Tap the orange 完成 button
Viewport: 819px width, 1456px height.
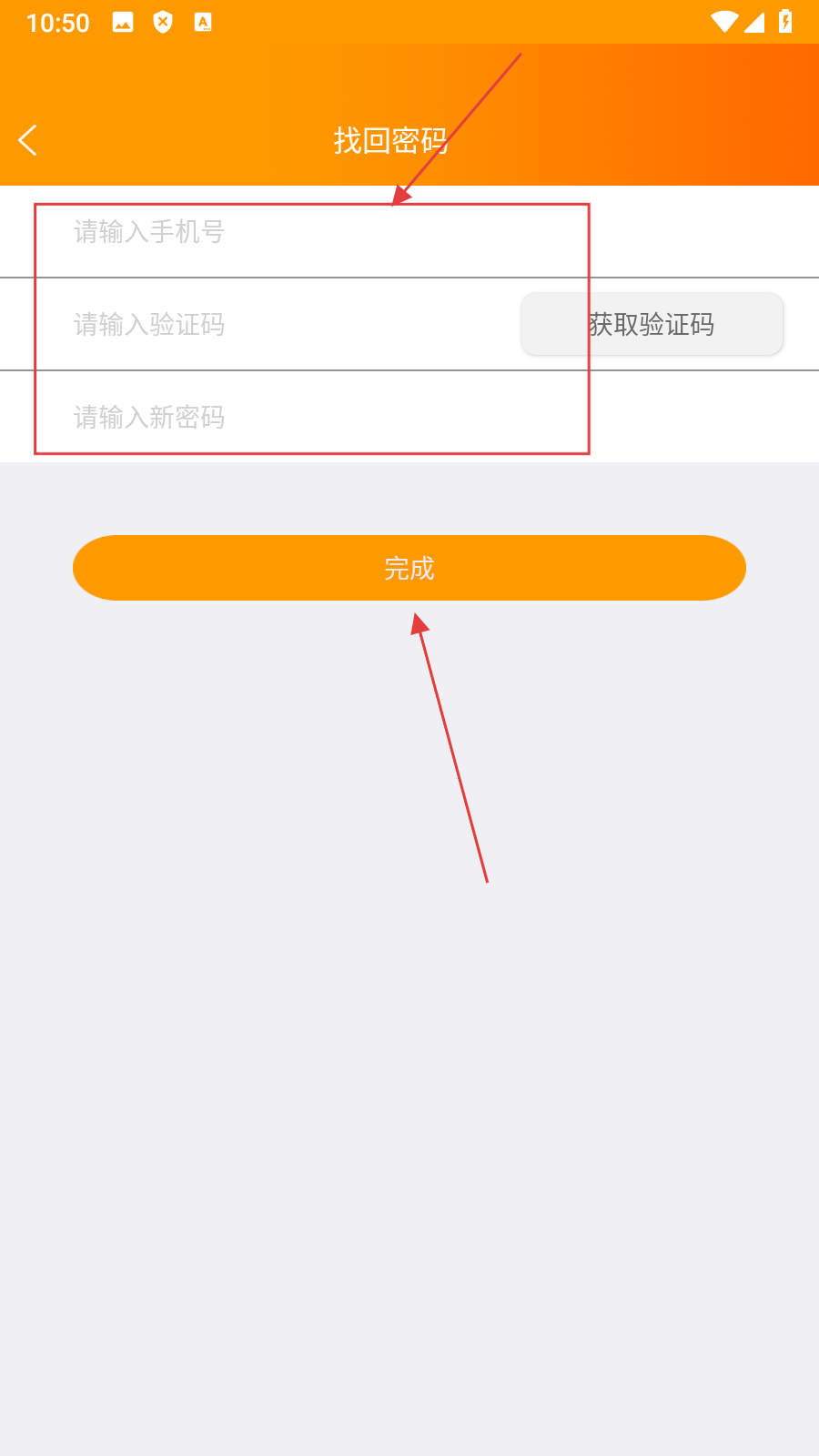(409, 568)
